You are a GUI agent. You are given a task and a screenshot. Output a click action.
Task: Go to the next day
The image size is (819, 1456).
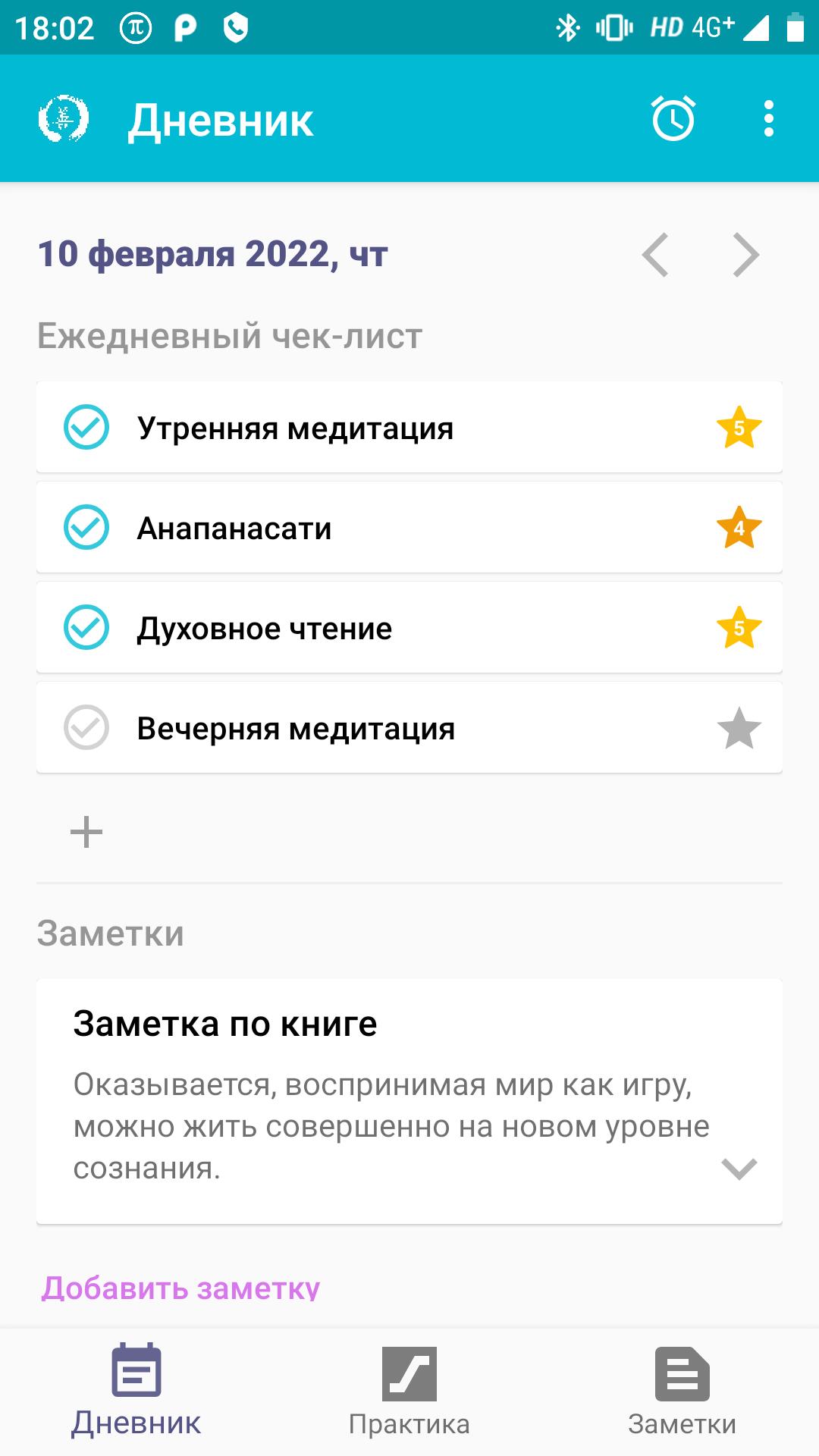pos(746,255)
